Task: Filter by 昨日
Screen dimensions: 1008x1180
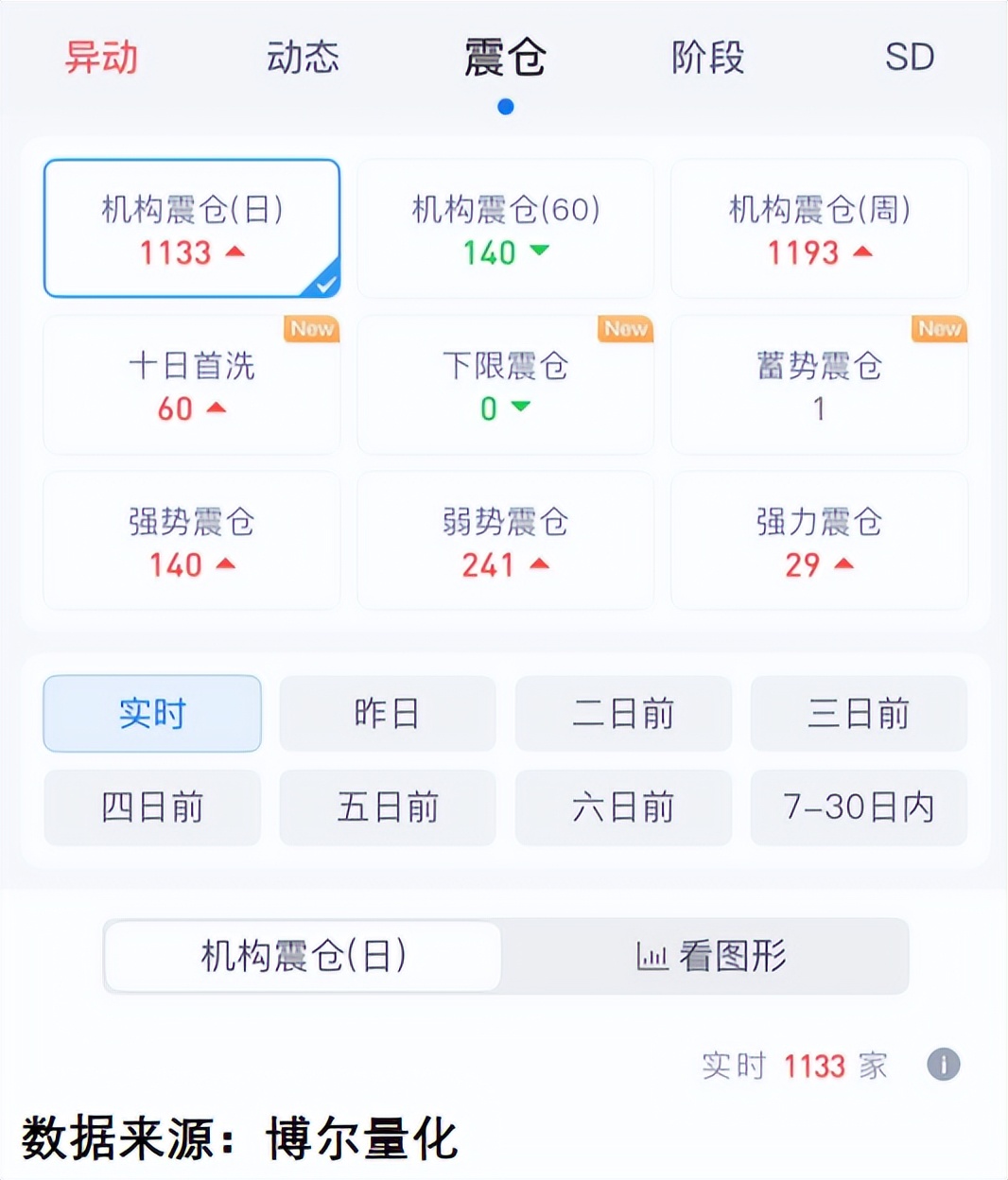Action: pyautogui.click(x=387, y=713)
